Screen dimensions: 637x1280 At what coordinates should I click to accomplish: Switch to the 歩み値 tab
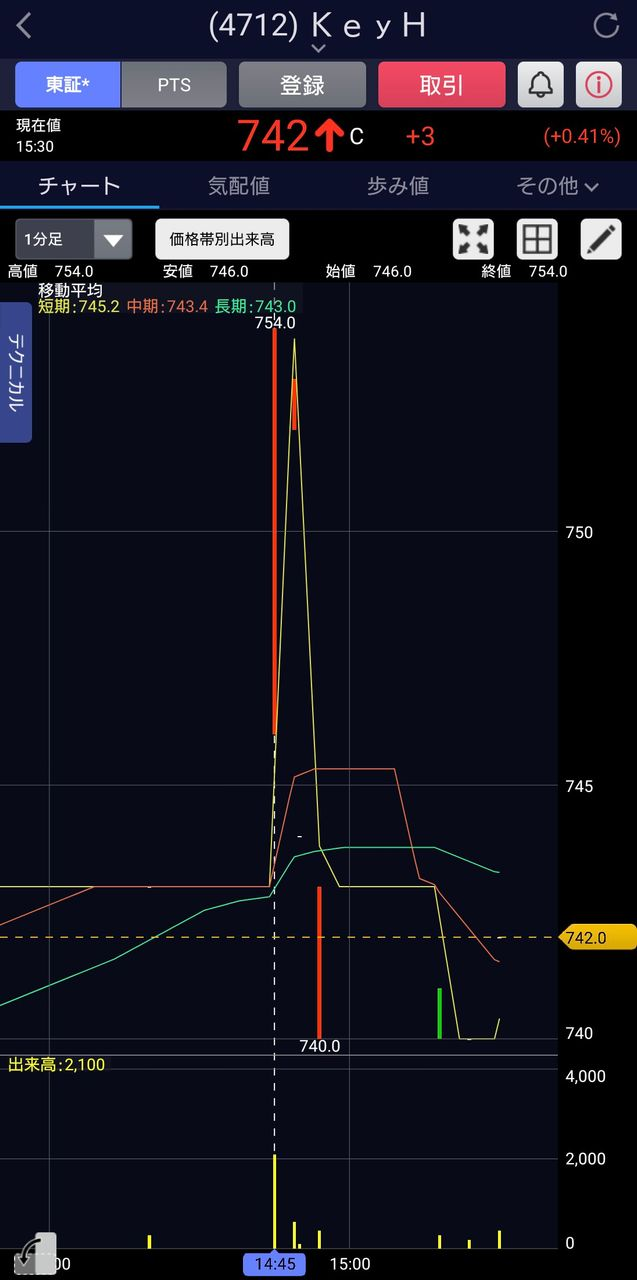pyautogui.click(x=398, y=186)
